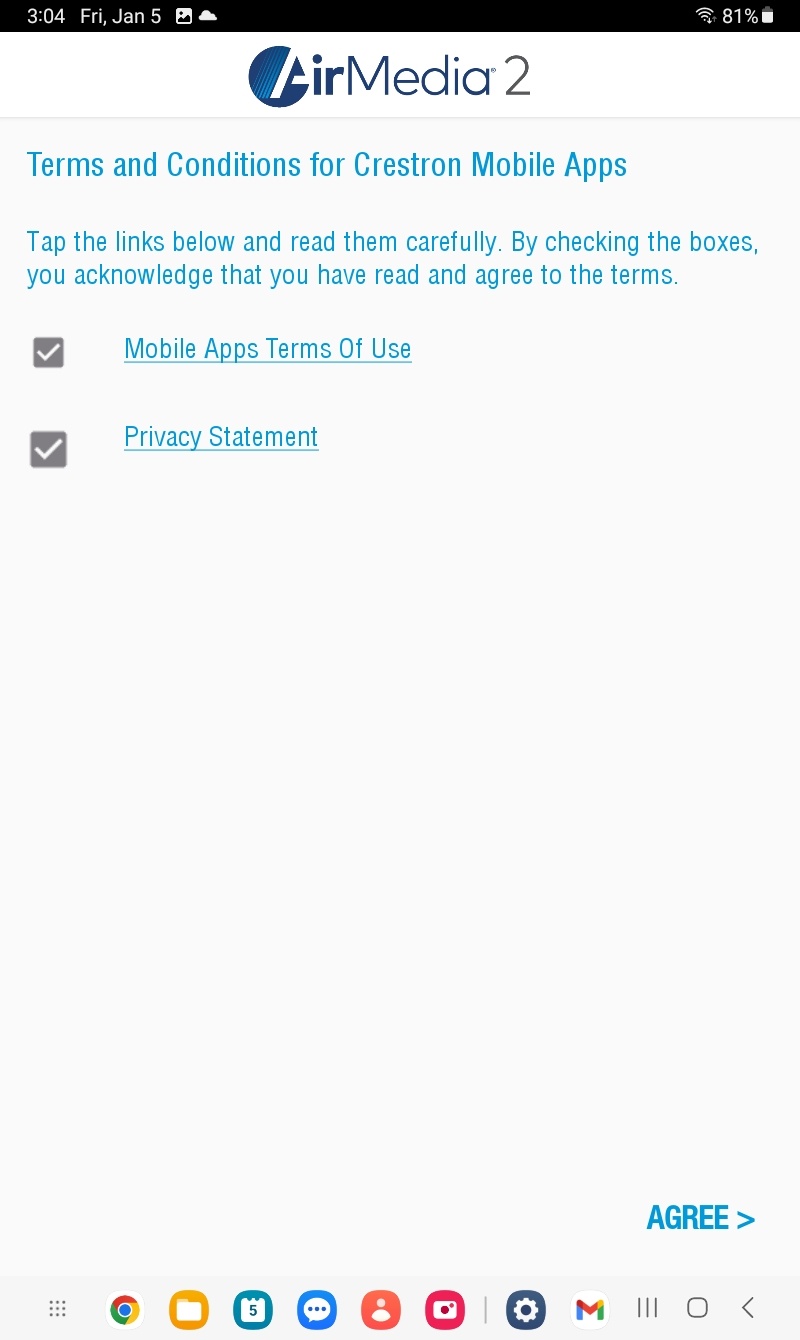Uncheck the Privacy Statement checkbox

pyautogui.click(x=48, y=449)
